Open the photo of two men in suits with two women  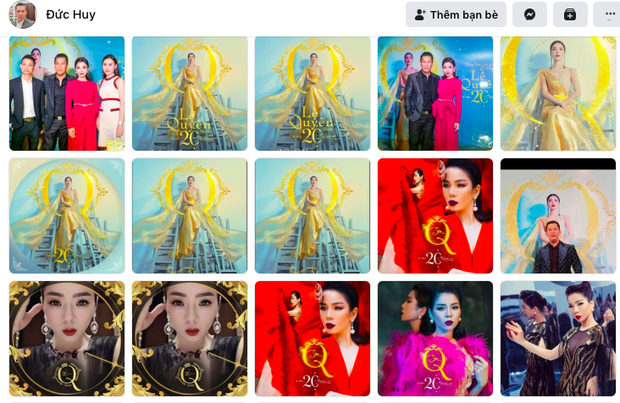[x=67, y=93]
